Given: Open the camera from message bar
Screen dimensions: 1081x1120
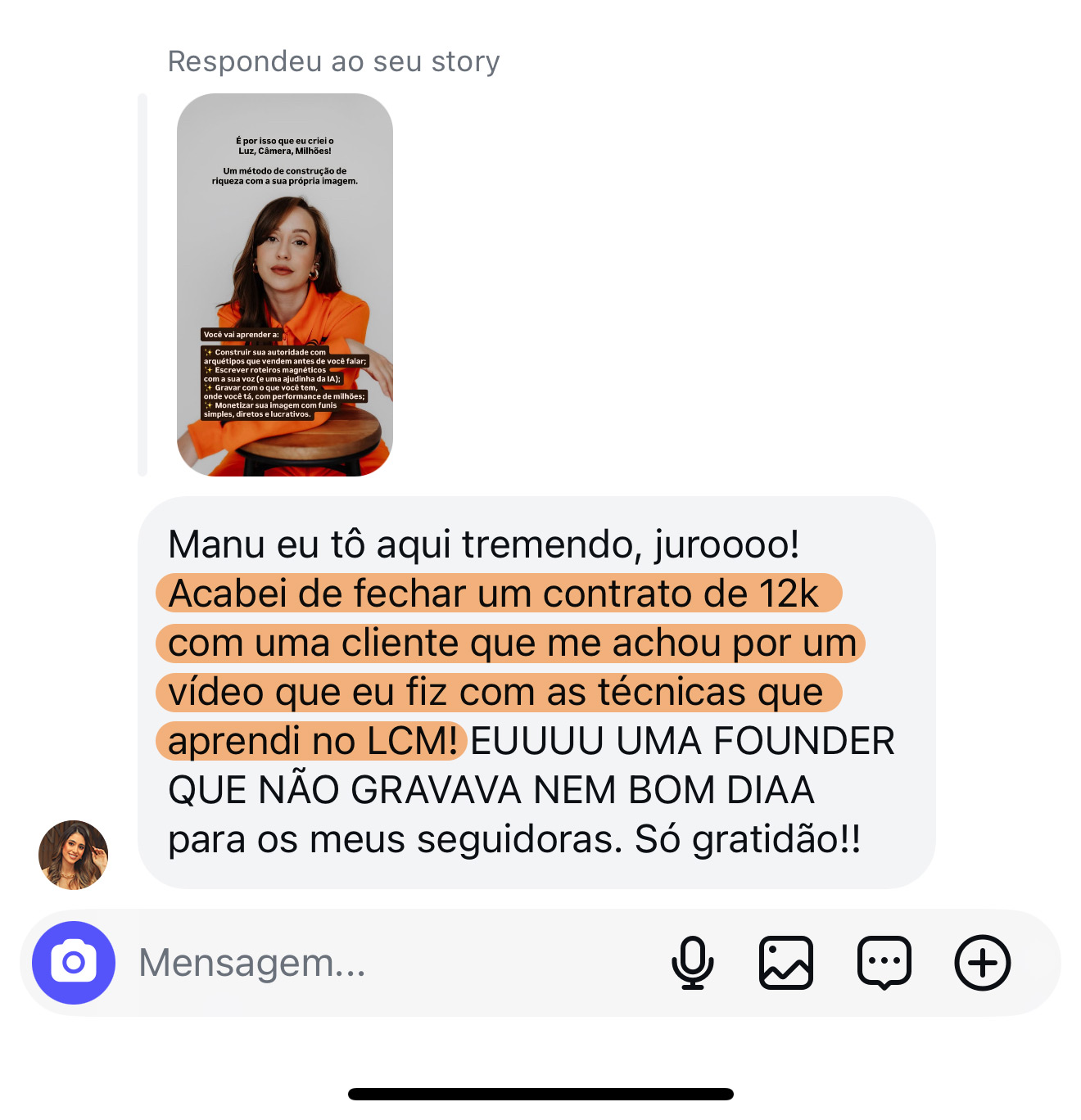Looking at the screenshot, I should (74, 963).
